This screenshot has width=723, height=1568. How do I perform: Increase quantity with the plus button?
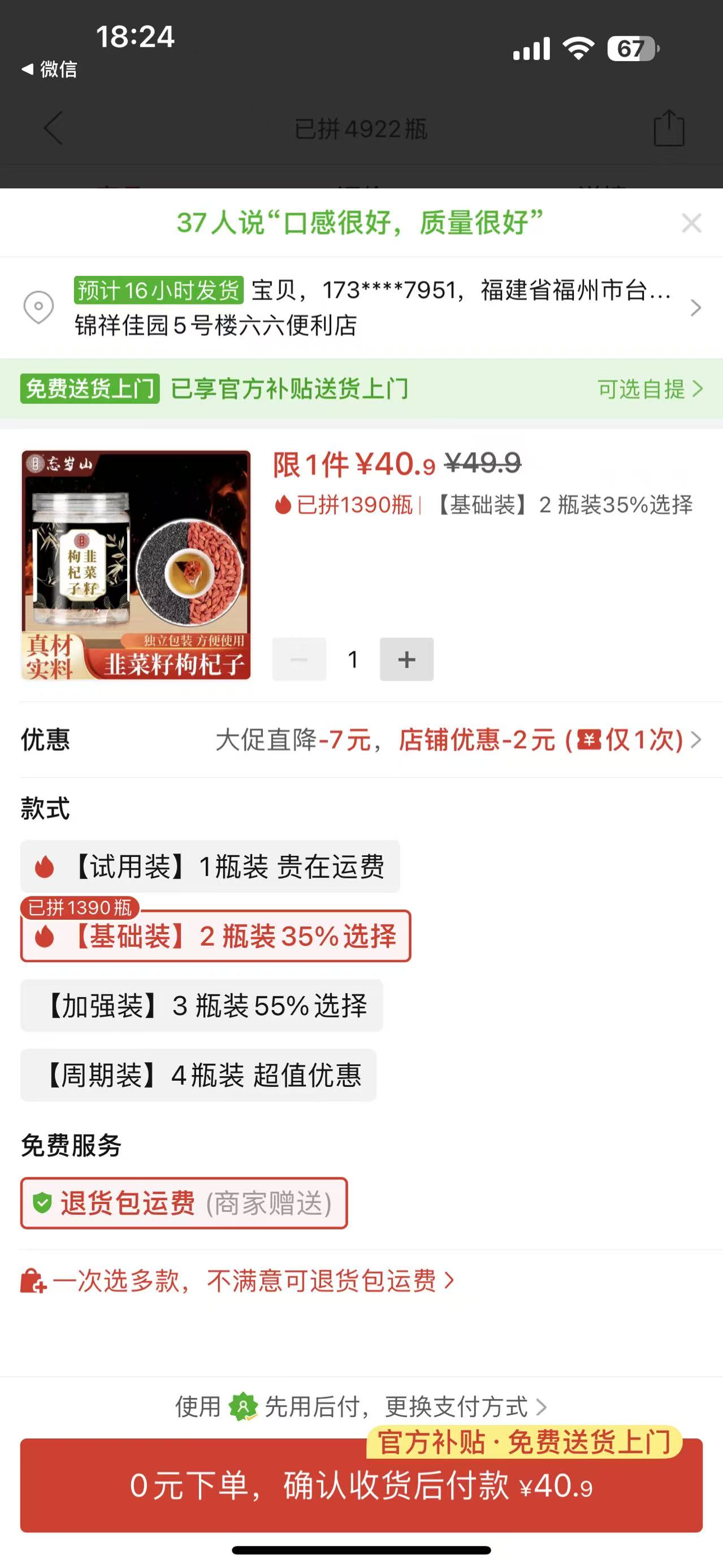pos(406,659)
